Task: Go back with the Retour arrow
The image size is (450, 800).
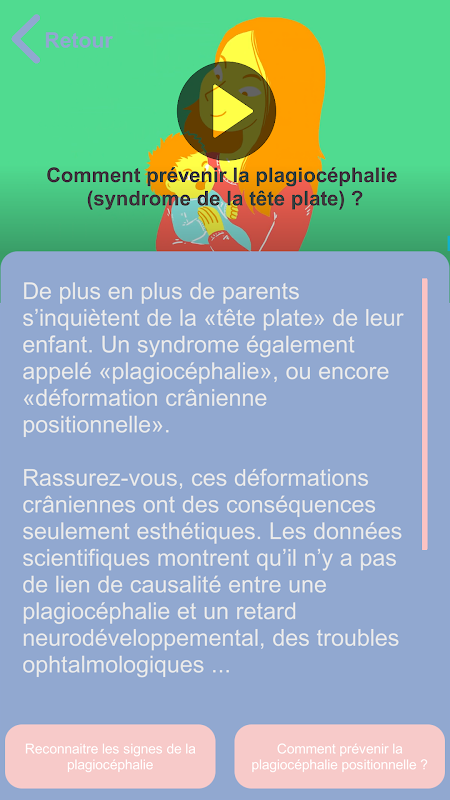Action: pos(27,39)
